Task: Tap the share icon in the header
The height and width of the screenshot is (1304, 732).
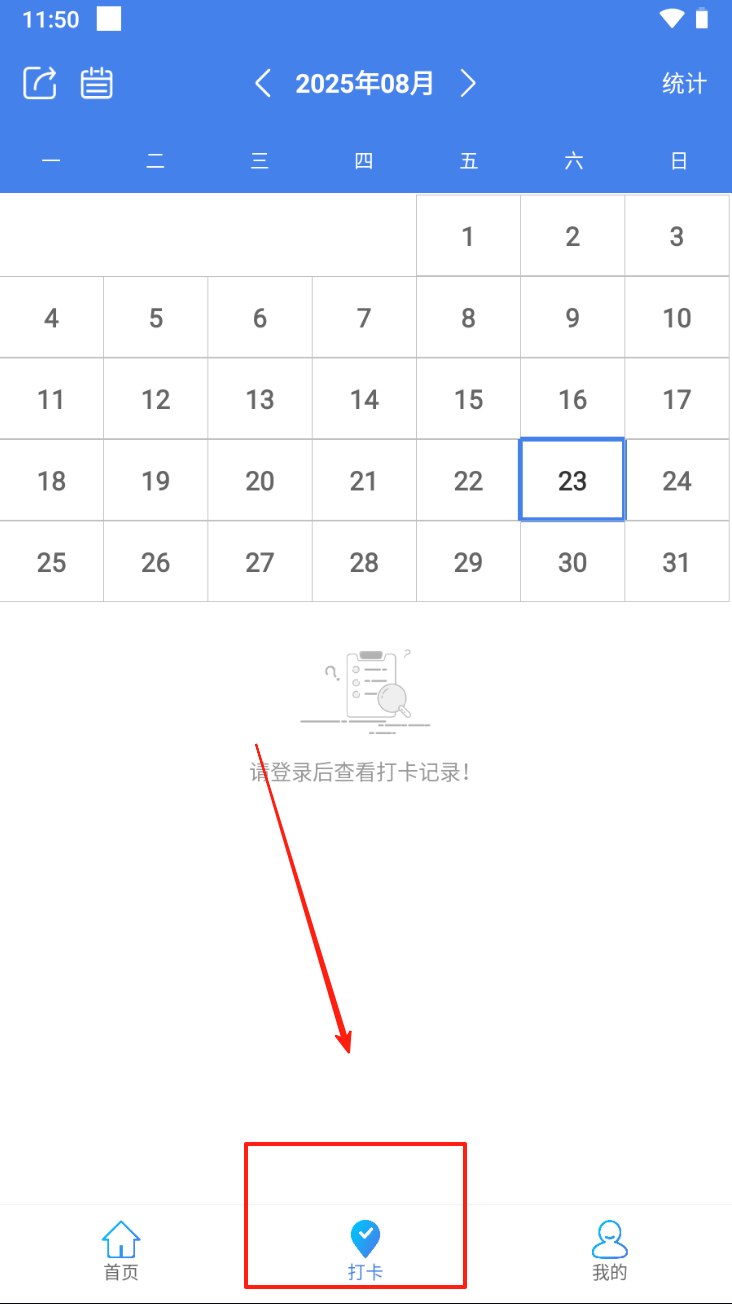Action: click(40, 83)
